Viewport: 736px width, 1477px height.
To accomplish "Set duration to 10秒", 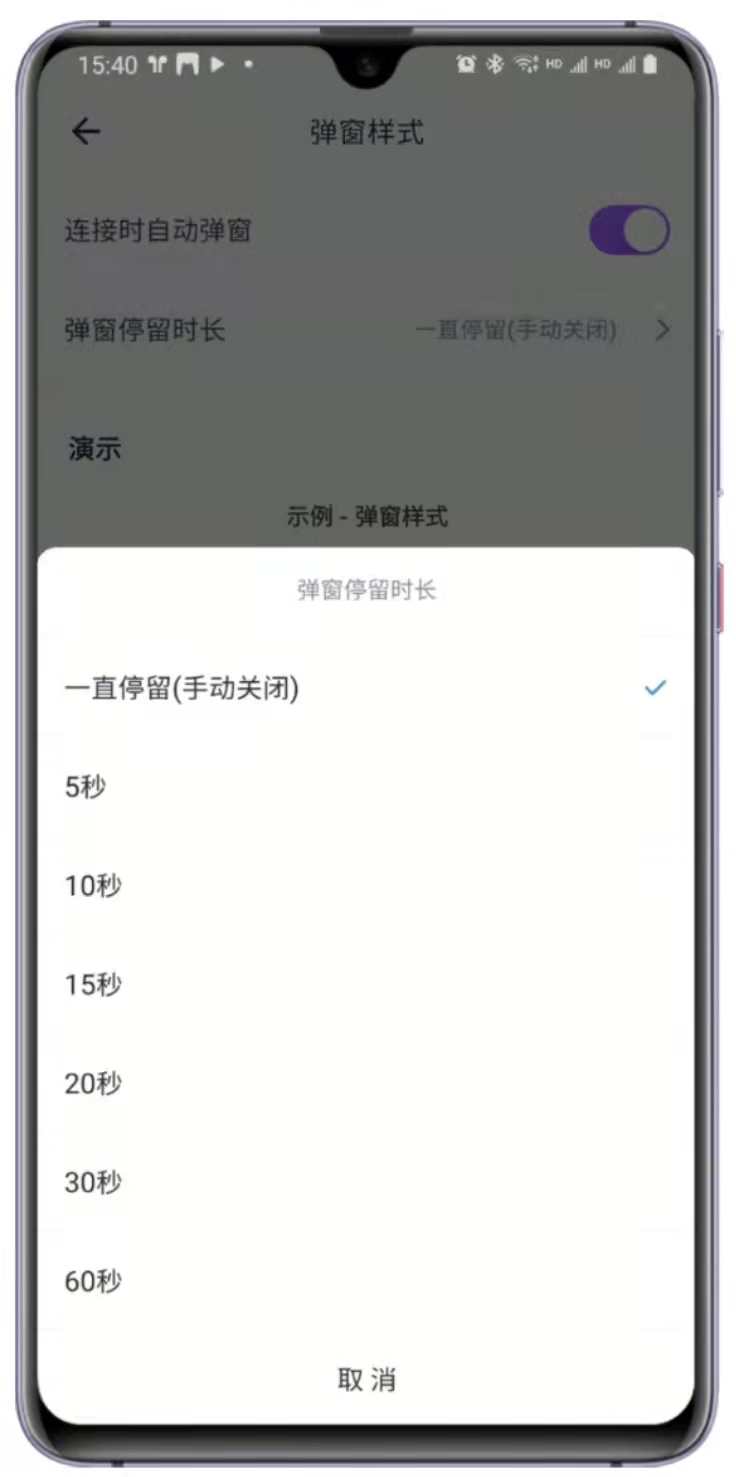I will (x=93, y=886).
